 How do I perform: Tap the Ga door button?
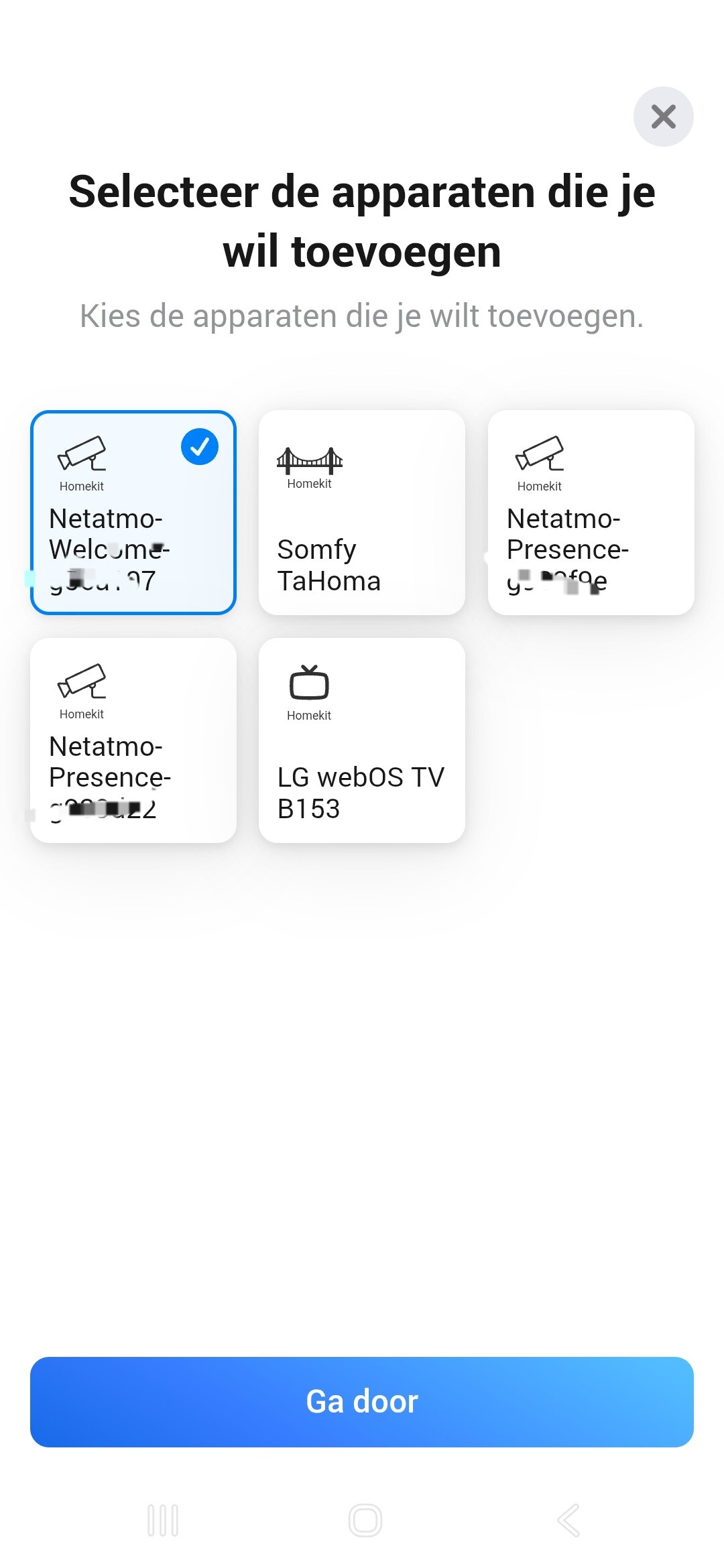362,1402
